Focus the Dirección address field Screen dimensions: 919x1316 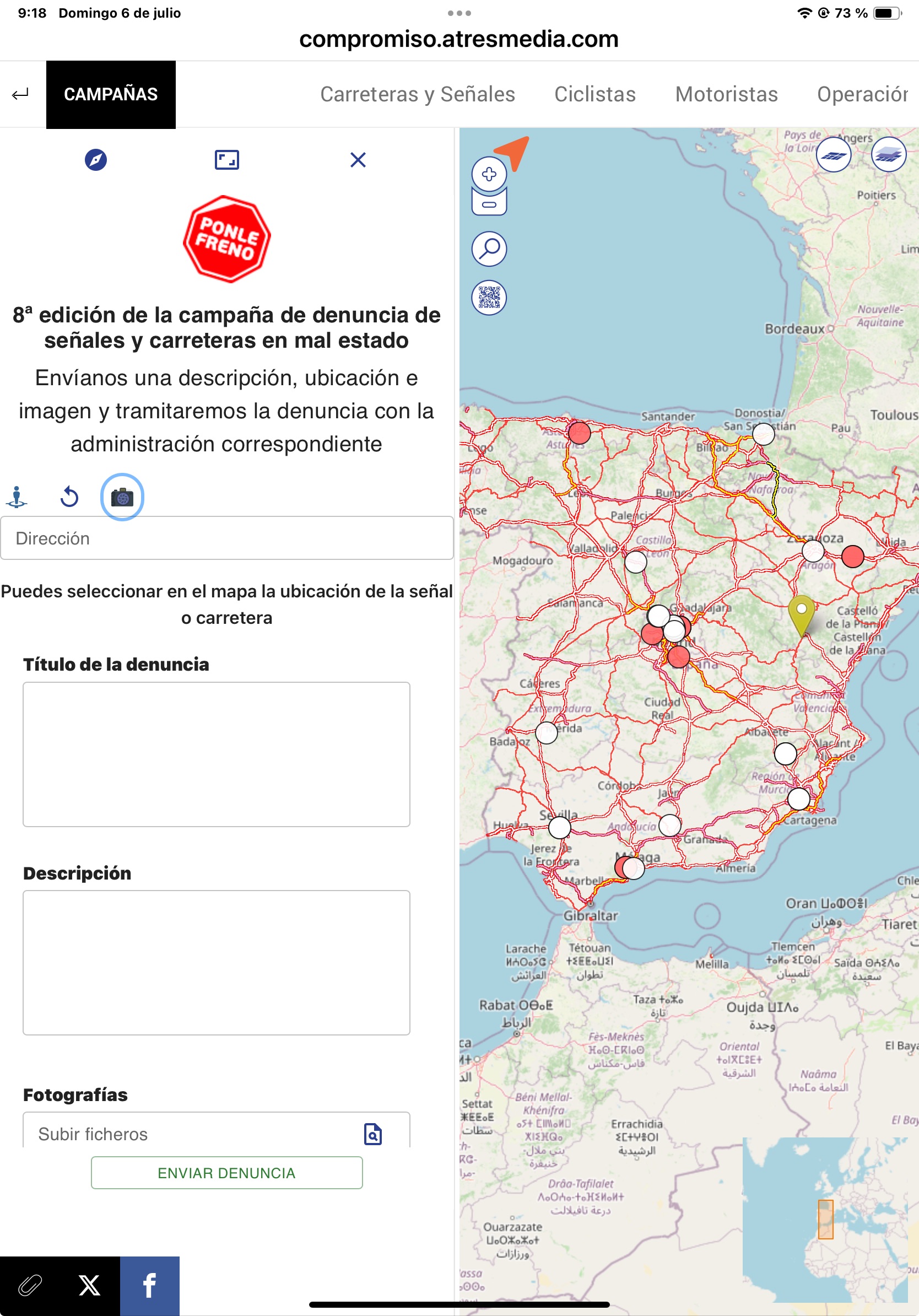click(x=227, y=538)
